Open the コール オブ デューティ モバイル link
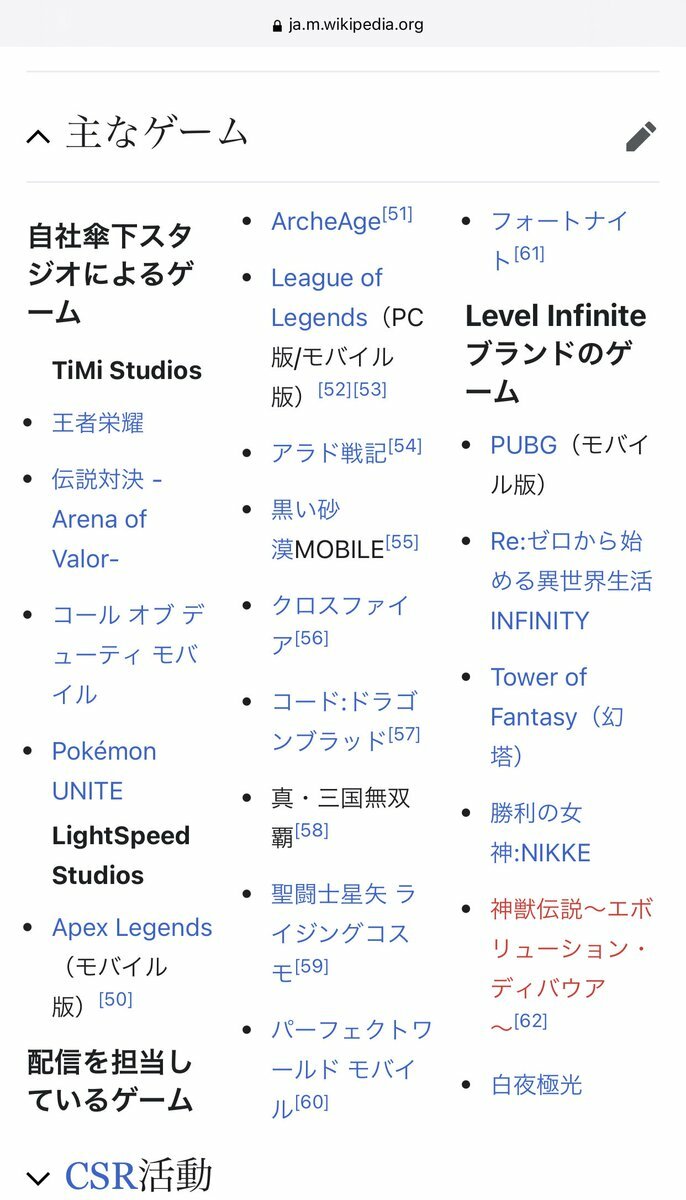 (128, 654)
